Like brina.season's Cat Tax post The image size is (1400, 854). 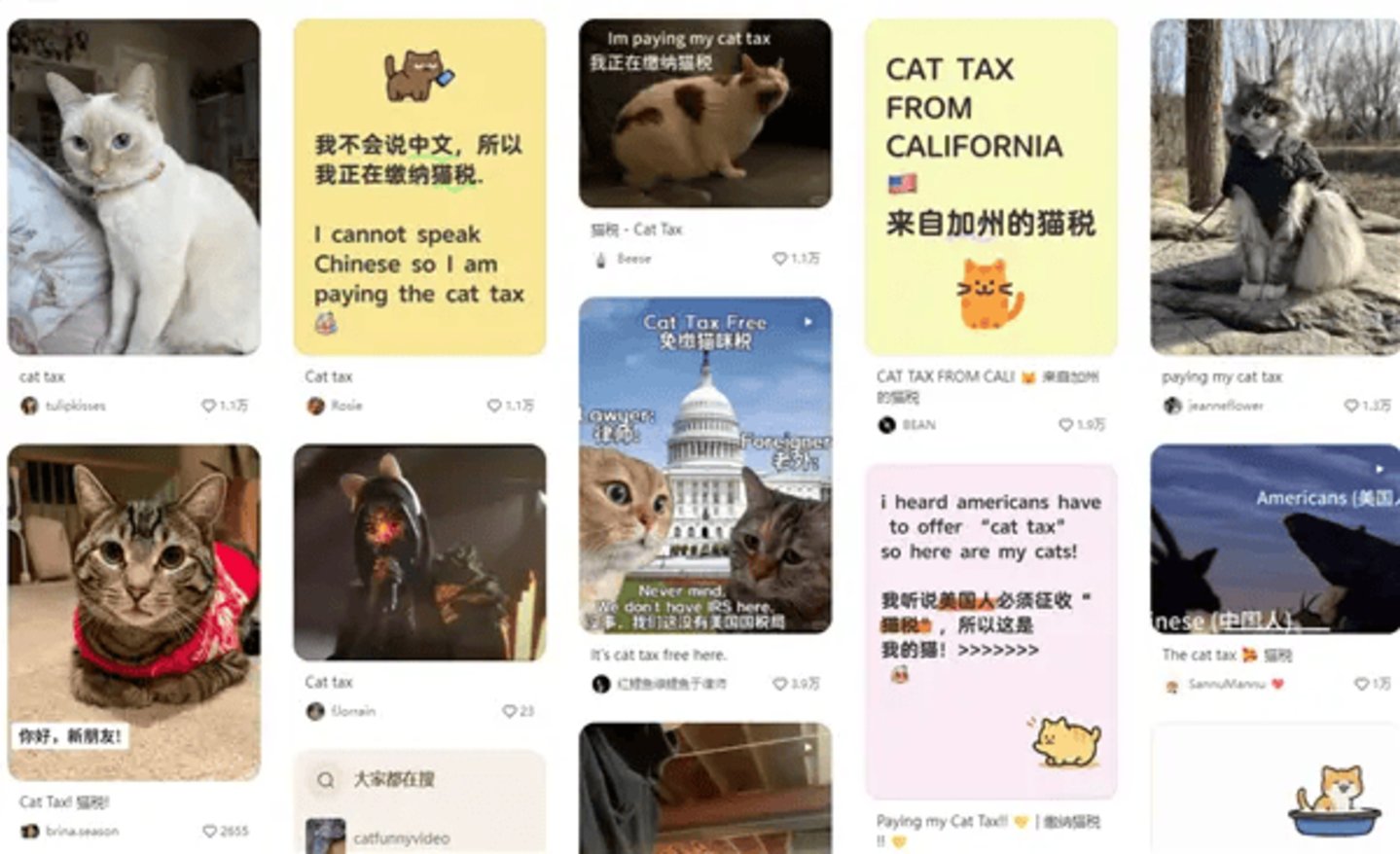[209, 832]
